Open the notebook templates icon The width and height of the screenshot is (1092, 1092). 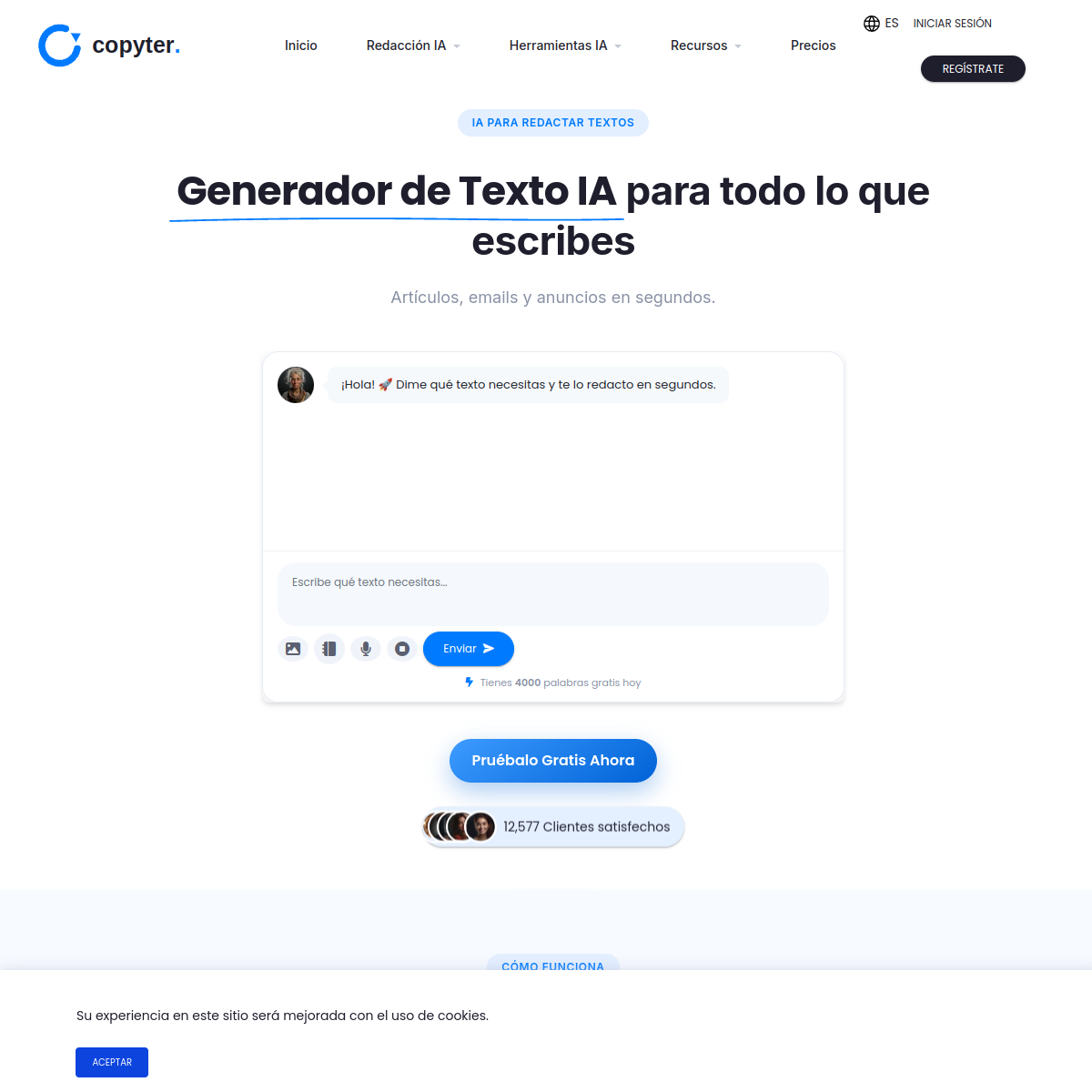tap(329, 649)
